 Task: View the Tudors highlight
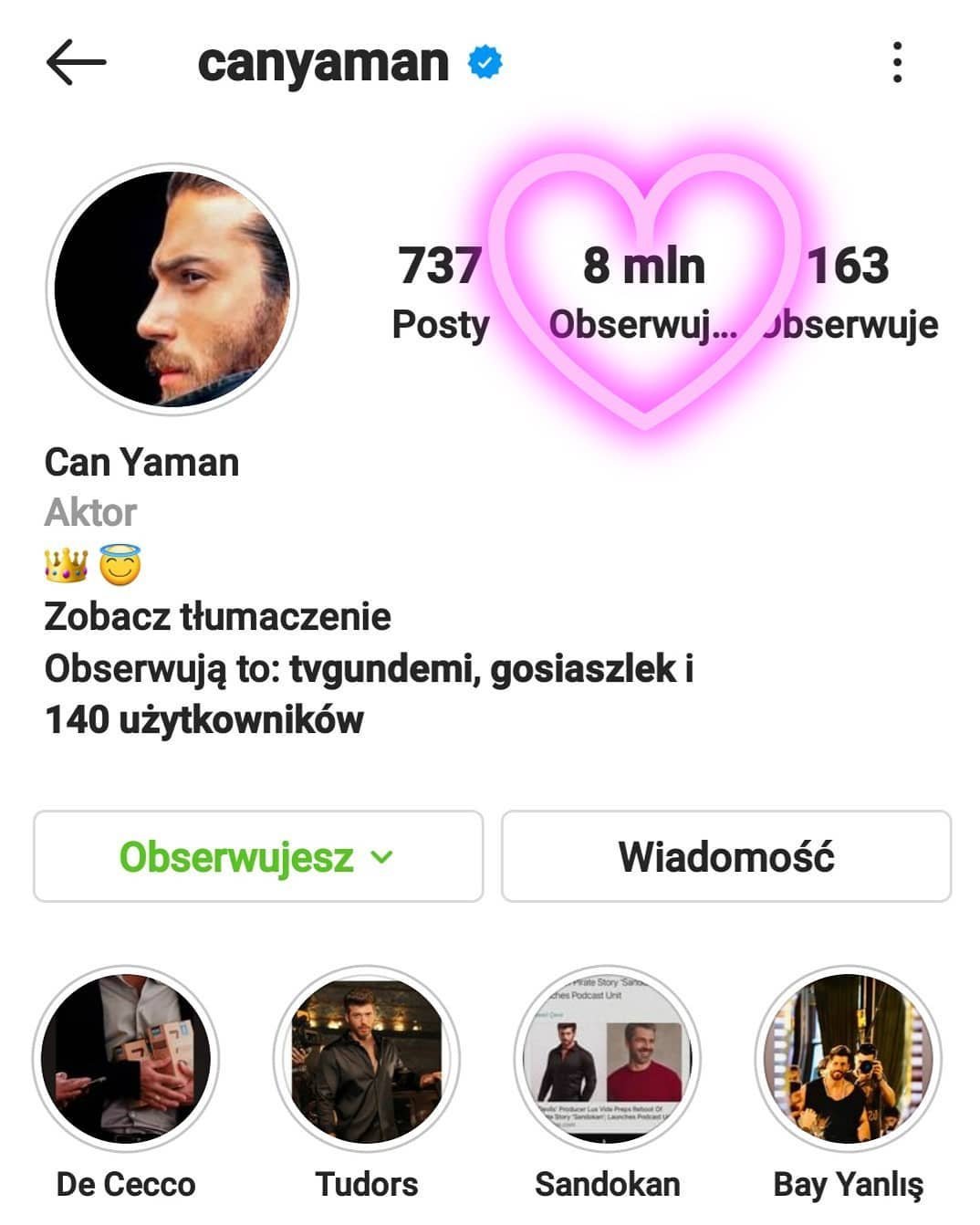[367, 1059]
